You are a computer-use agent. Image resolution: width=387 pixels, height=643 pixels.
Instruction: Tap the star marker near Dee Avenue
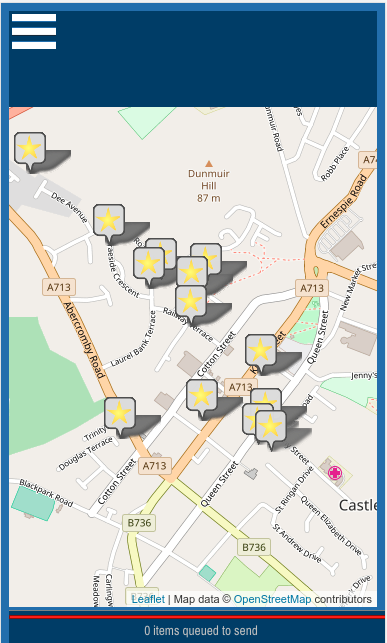click(109, 223)
